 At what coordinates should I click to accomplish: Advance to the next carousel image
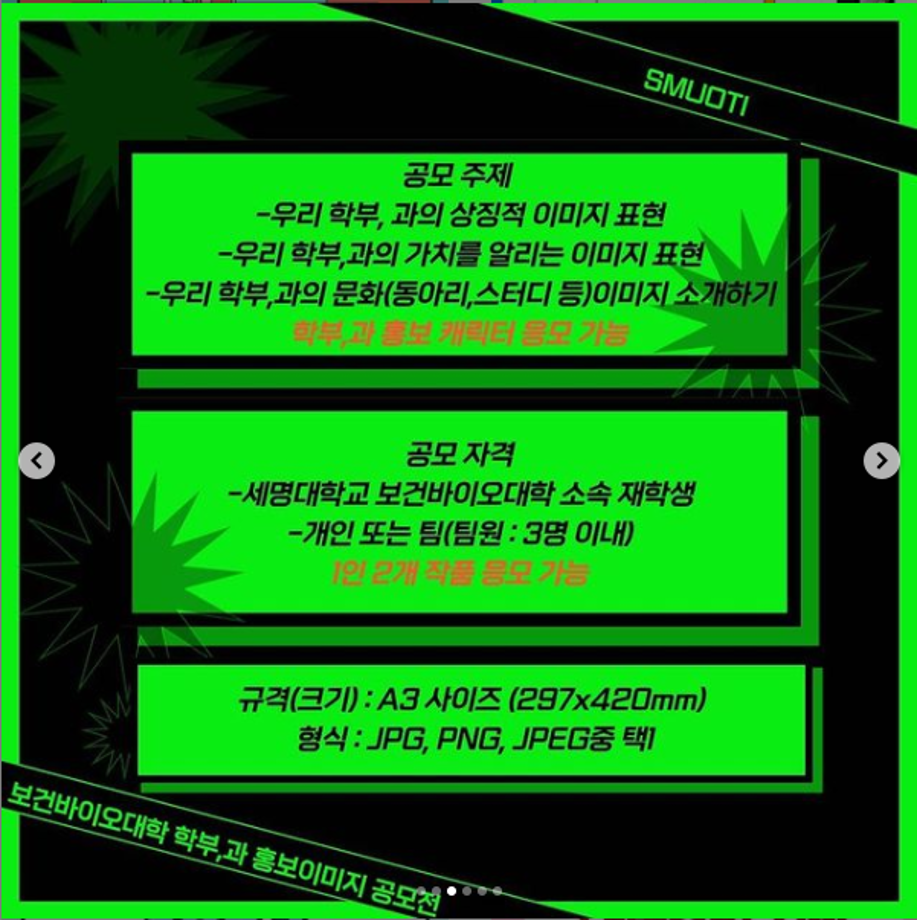coord(880,461)
